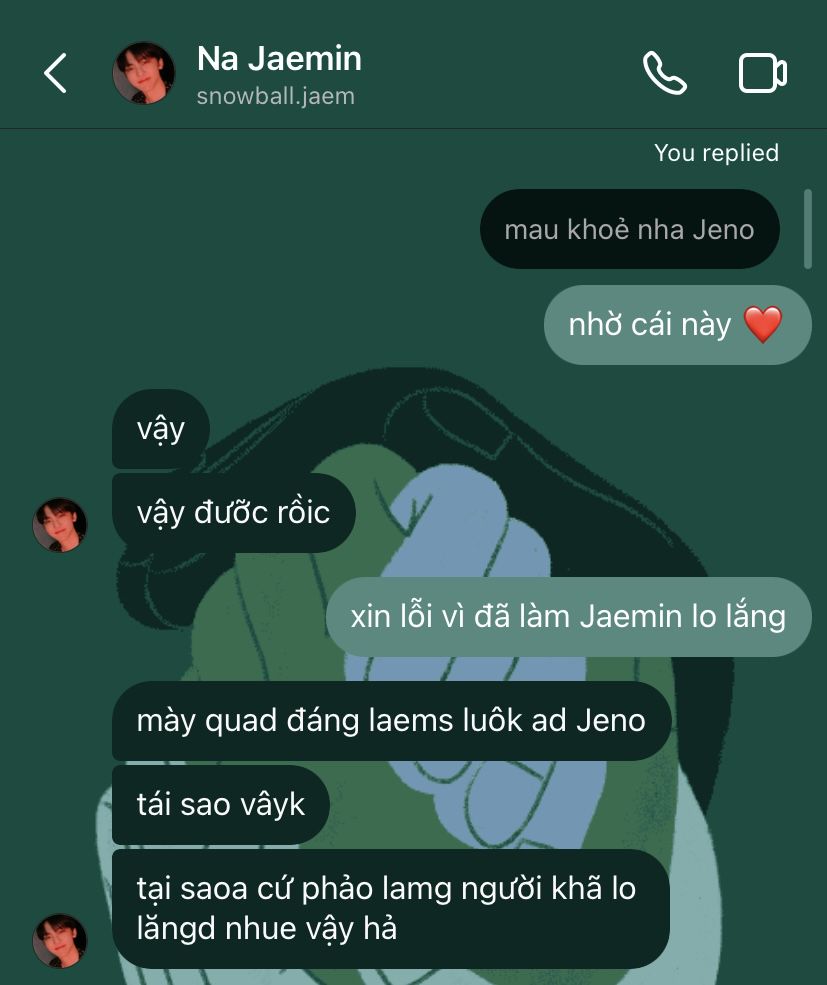
Task: Start a video call with Na Jaemin
Action: (x=762, y=73)
